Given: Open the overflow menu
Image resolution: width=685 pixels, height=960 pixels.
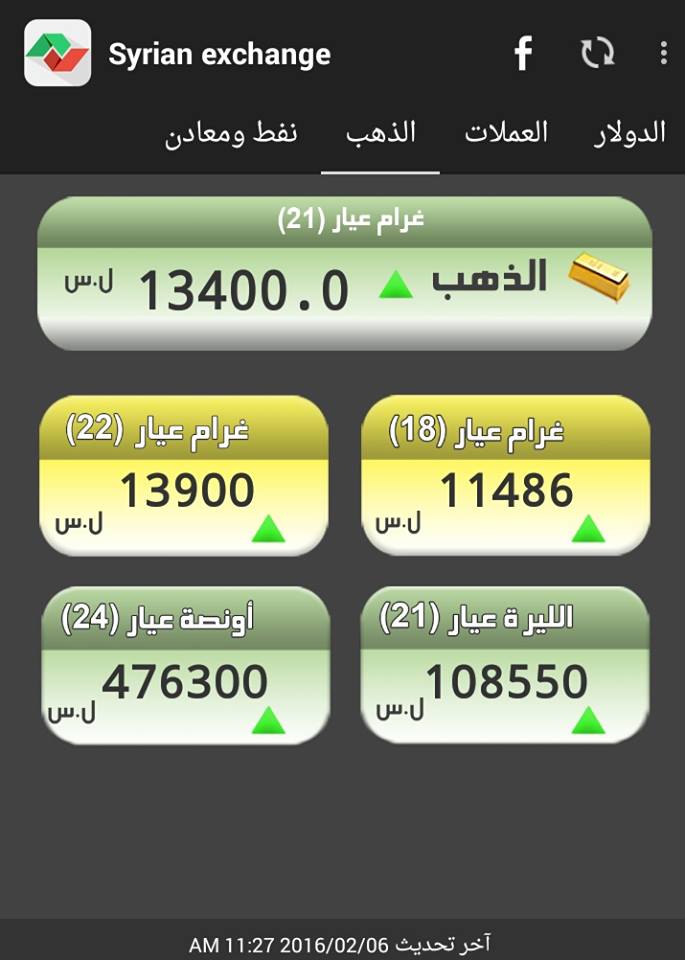Looking at the screenshot, I should point(663,53).
